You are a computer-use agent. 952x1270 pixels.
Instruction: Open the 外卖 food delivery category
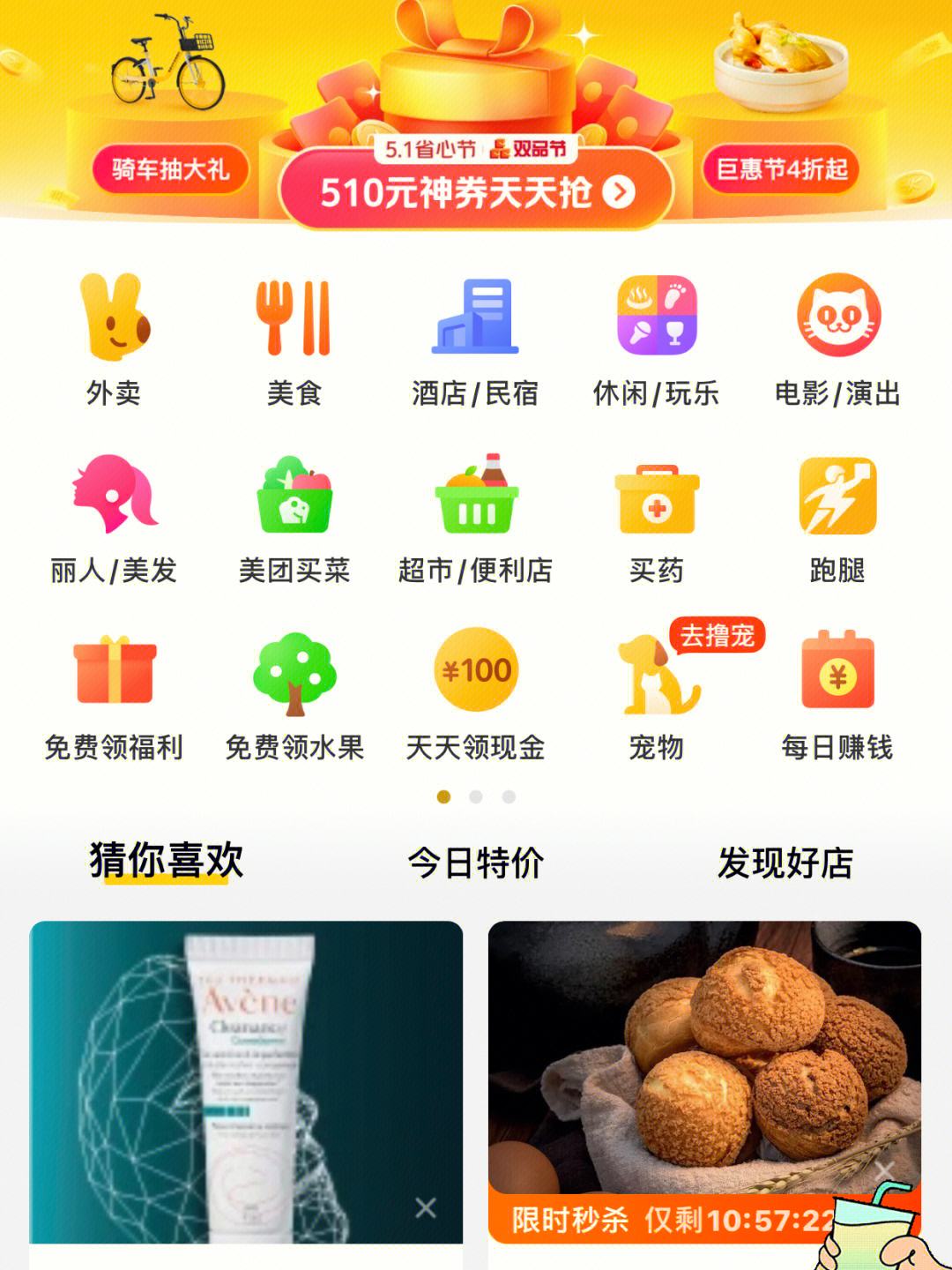(x=114, y=340)
